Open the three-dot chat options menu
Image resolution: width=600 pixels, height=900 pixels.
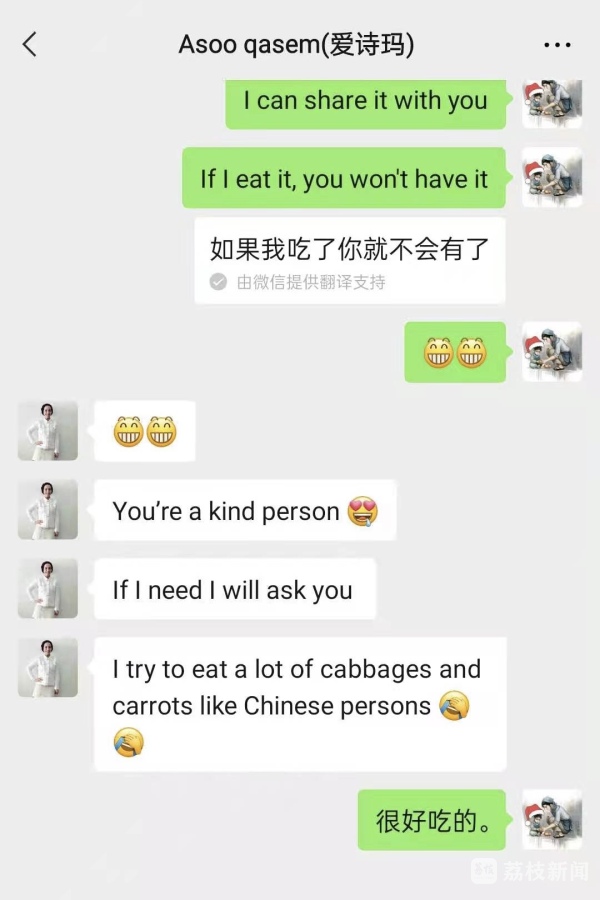[556, 45]
